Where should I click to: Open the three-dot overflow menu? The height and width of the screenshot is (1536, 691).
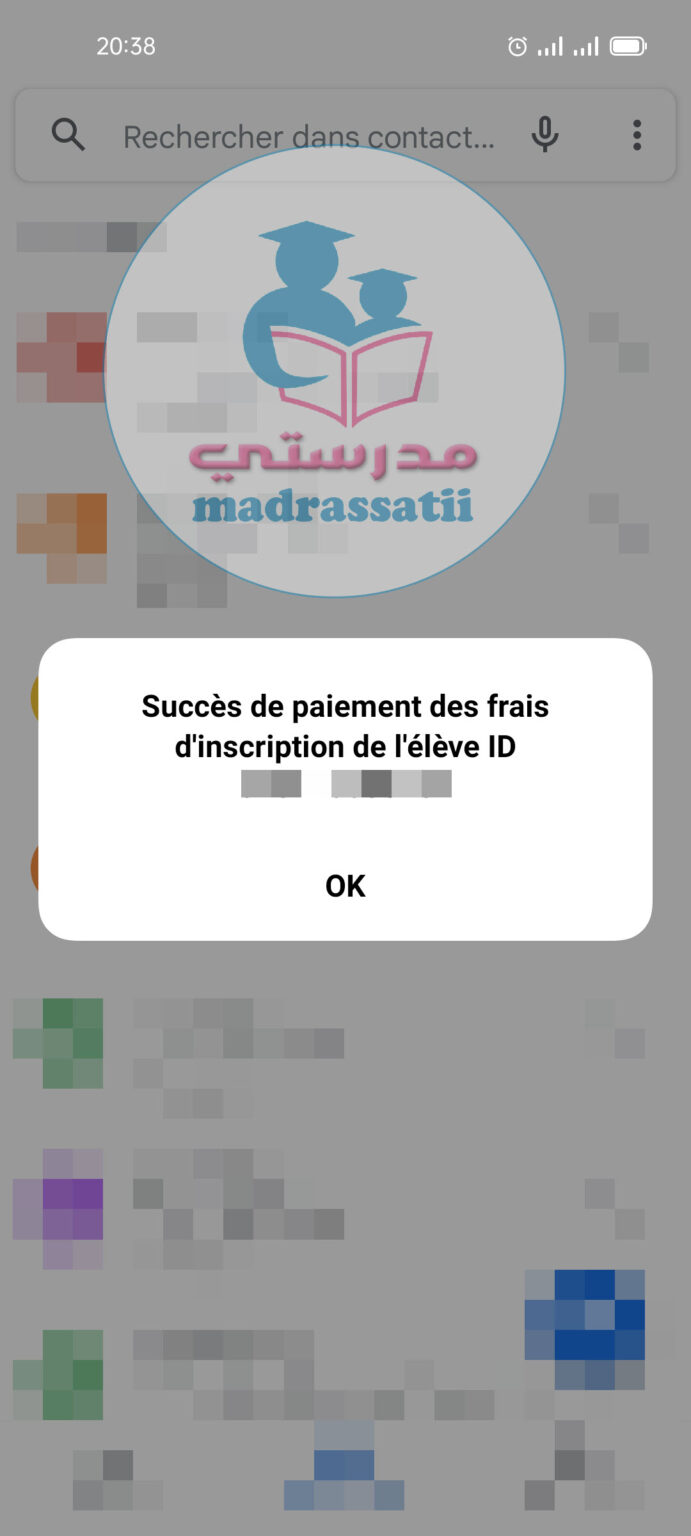[x=637, y=135]
